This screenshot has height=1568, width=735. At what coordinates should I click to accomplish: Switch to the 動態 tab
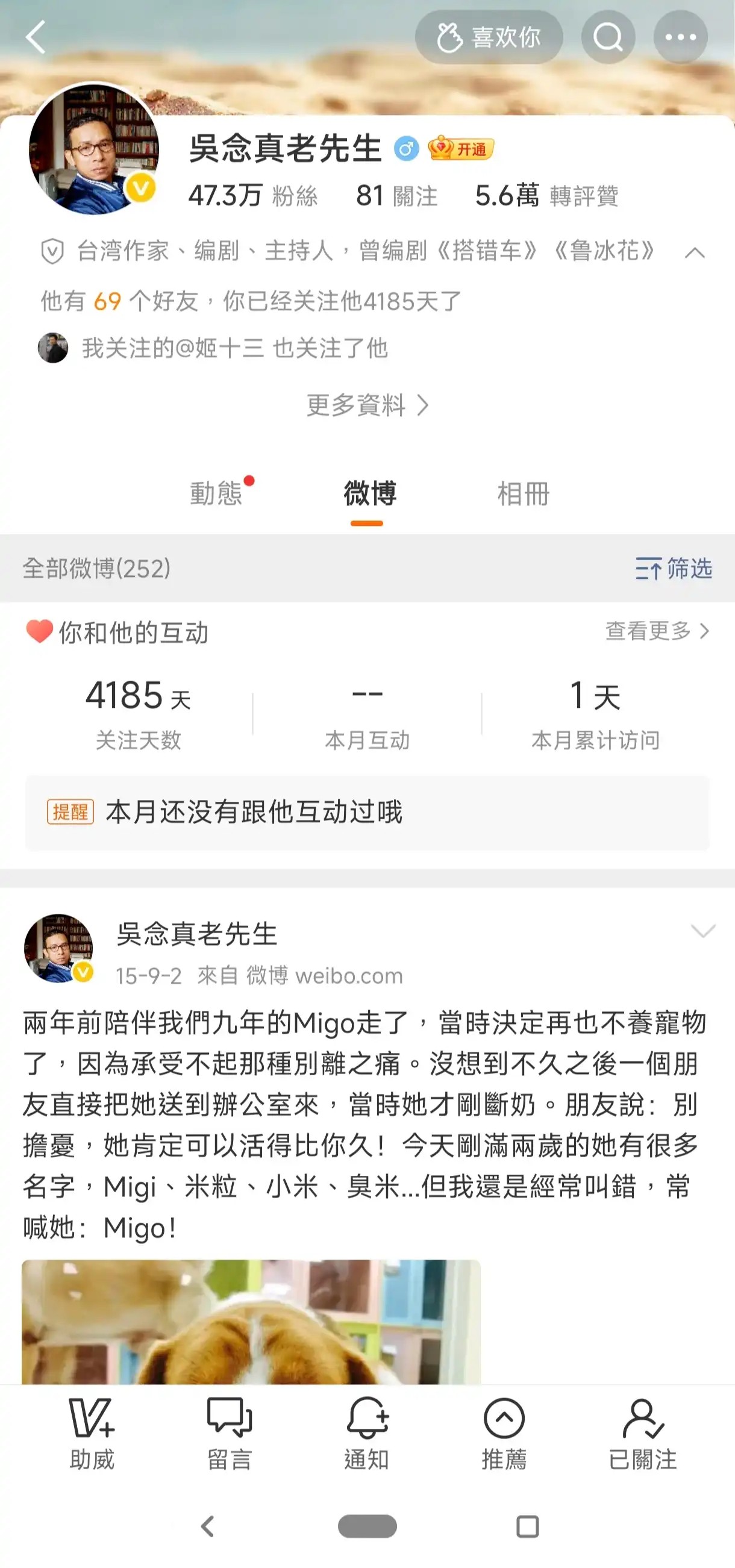217,493
